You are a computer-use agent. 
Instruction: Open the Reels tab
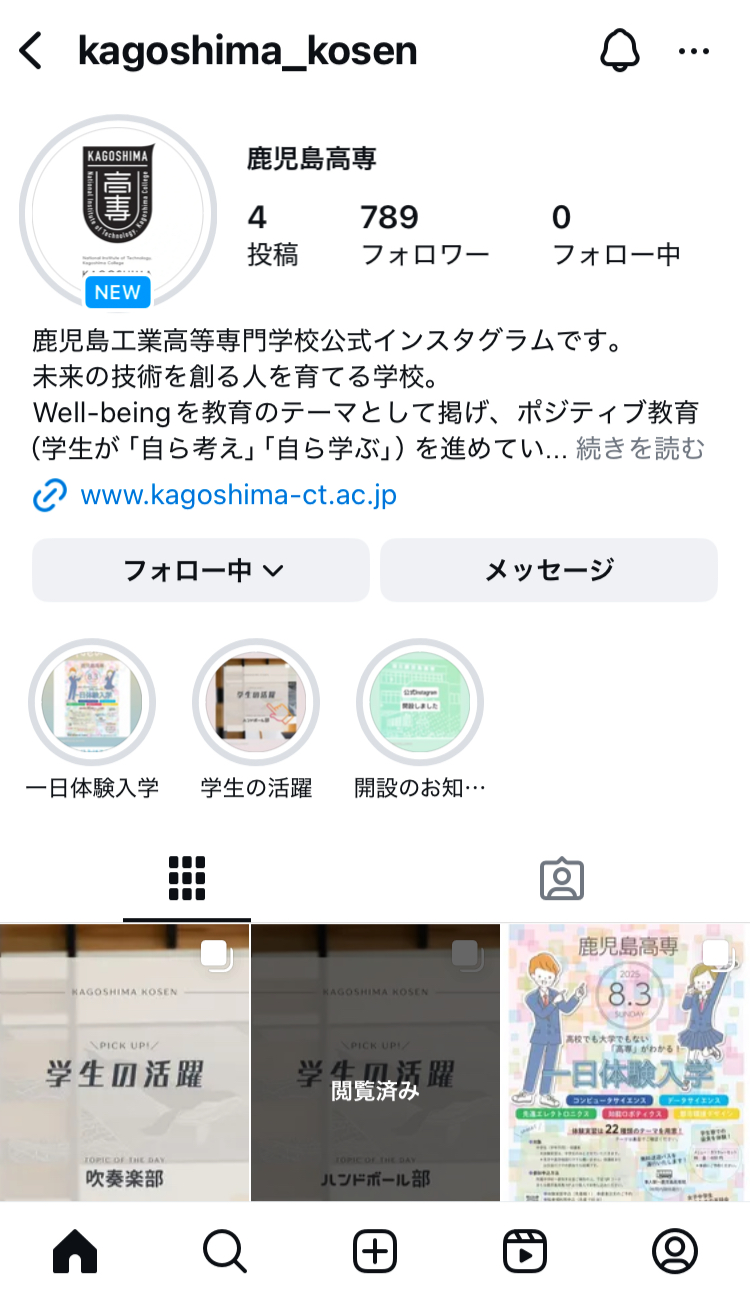(x=524, y=1250)
